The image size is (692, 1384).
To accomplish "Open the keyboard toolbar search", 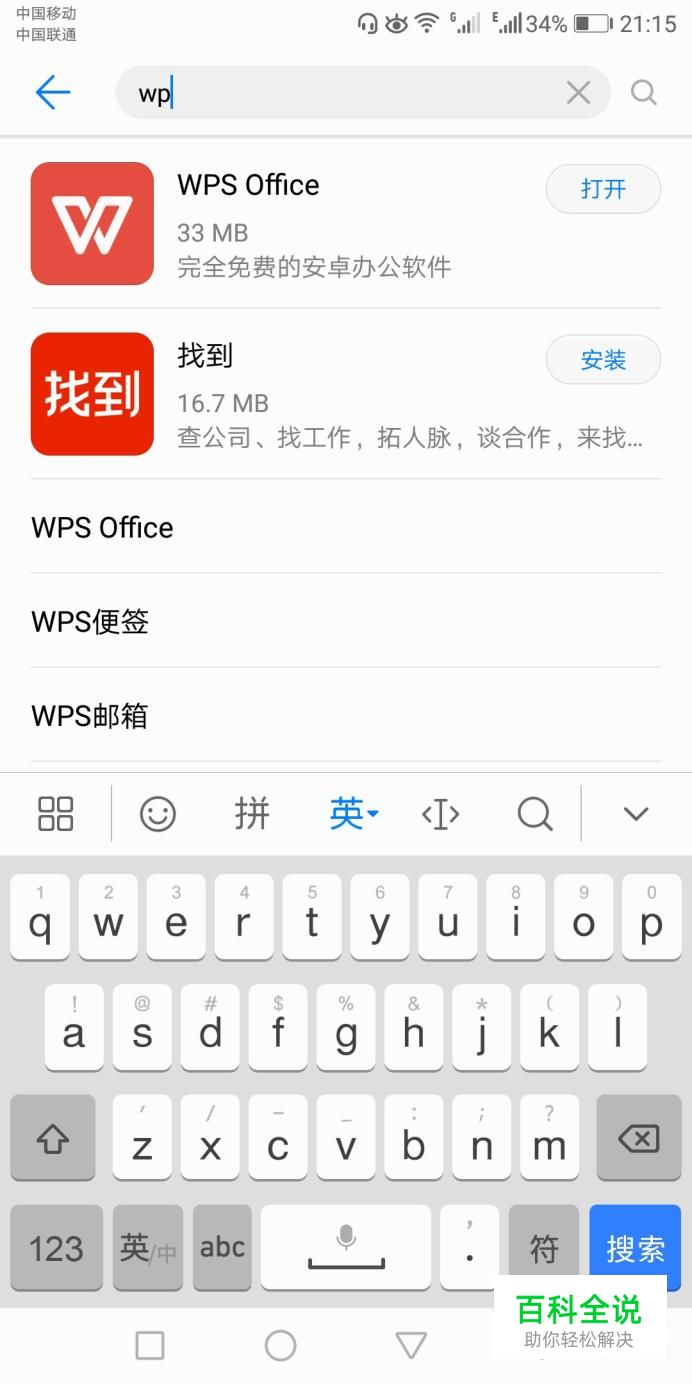I will click(535, 813).
